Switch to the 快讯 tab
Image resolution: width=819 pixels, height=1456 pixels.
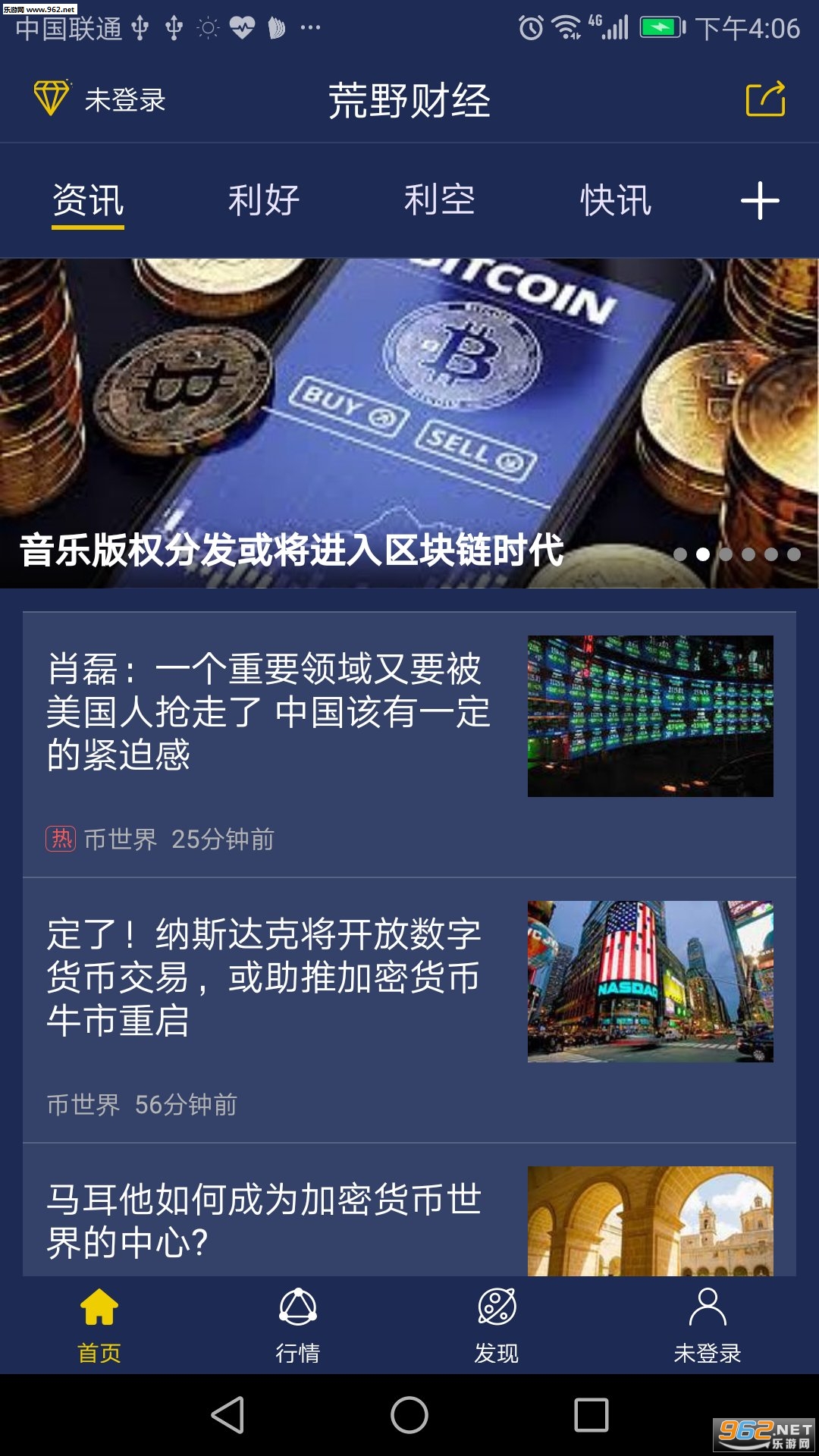[x=616, y=201]
